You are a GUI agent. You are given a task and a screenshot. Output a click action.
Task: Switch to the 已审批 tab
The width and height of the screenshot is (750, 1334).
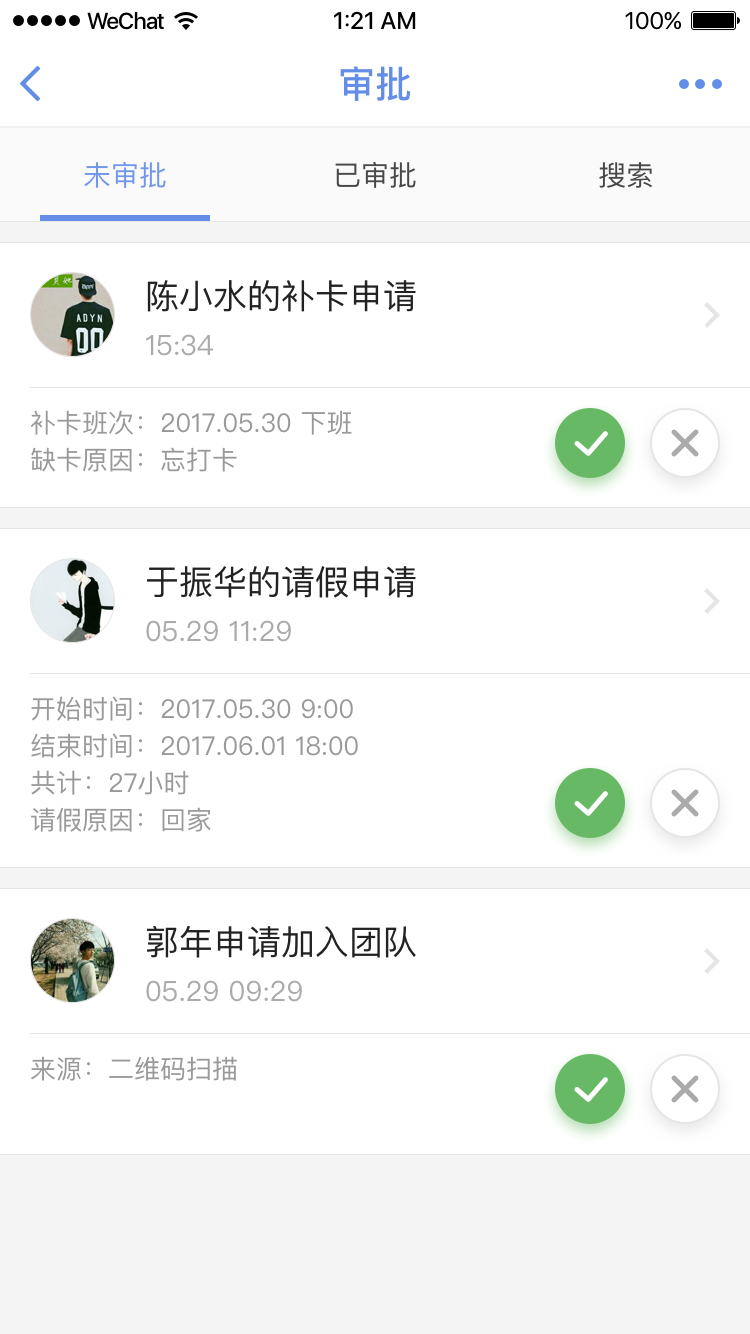click(375, 176)
